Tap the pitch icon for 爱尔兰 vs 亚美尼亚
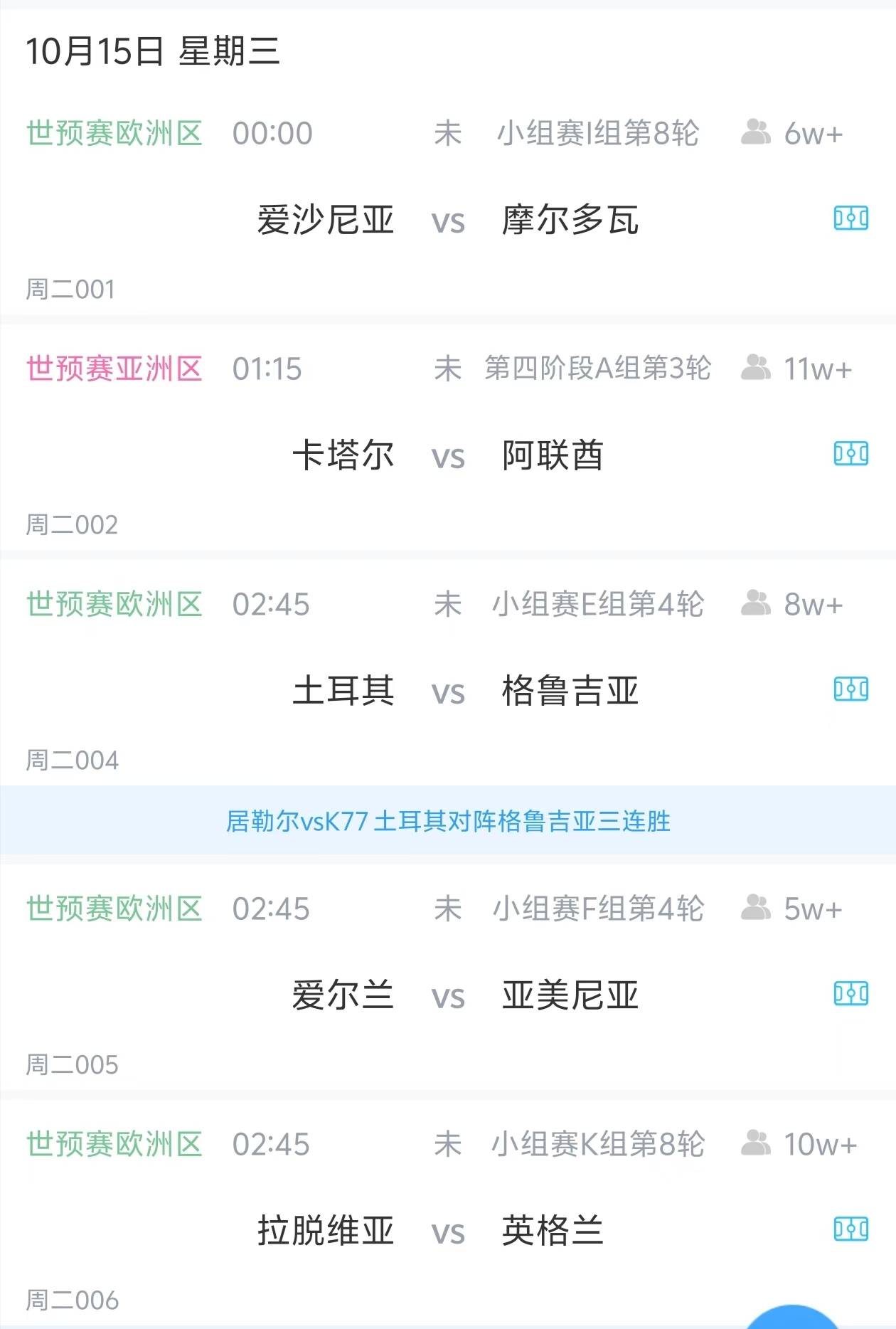896x1329 pixels. coord(850,993)
